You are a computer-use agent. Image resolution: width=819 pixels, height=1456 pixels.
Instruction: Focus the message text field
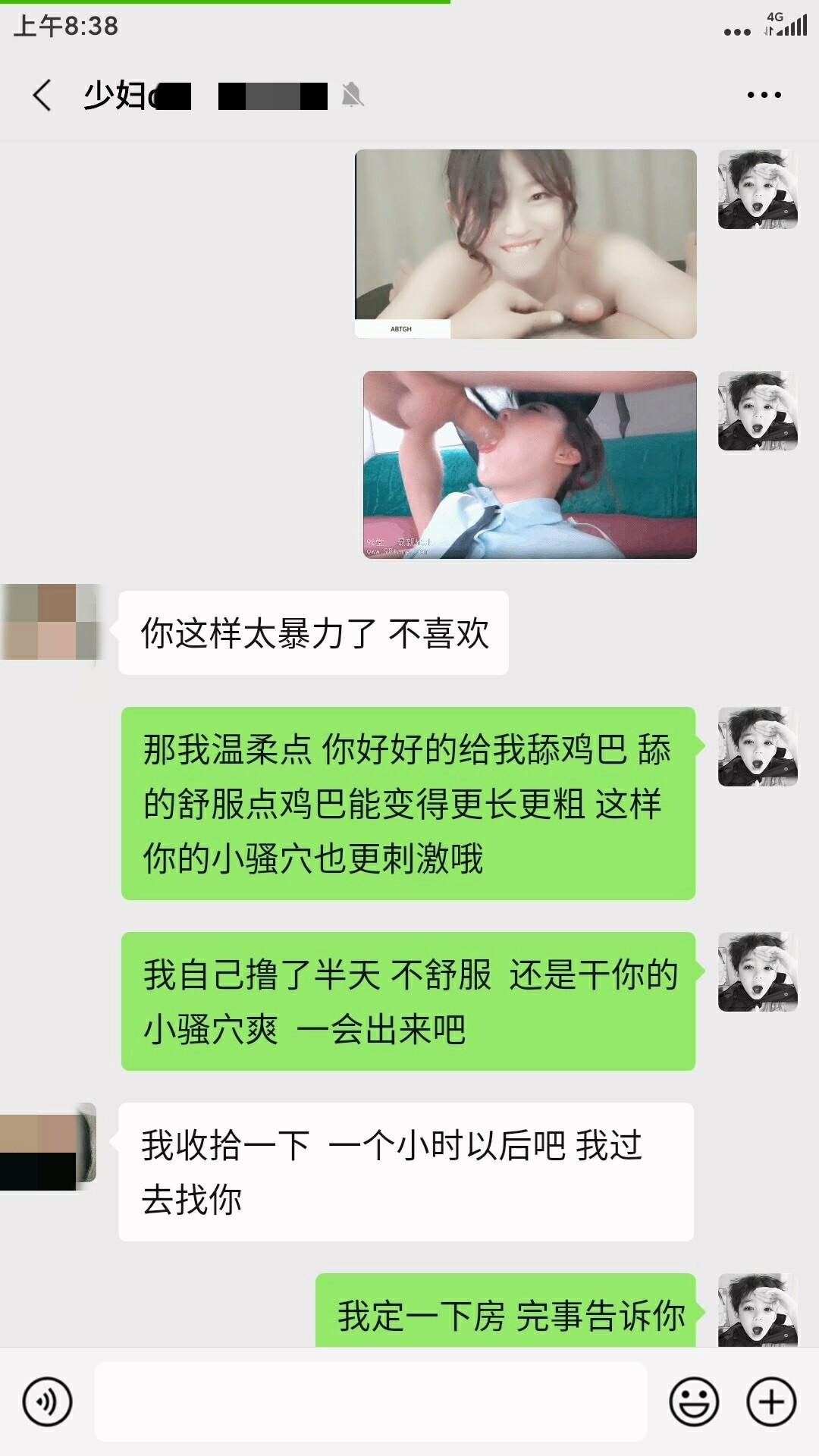pos(370,1402)
